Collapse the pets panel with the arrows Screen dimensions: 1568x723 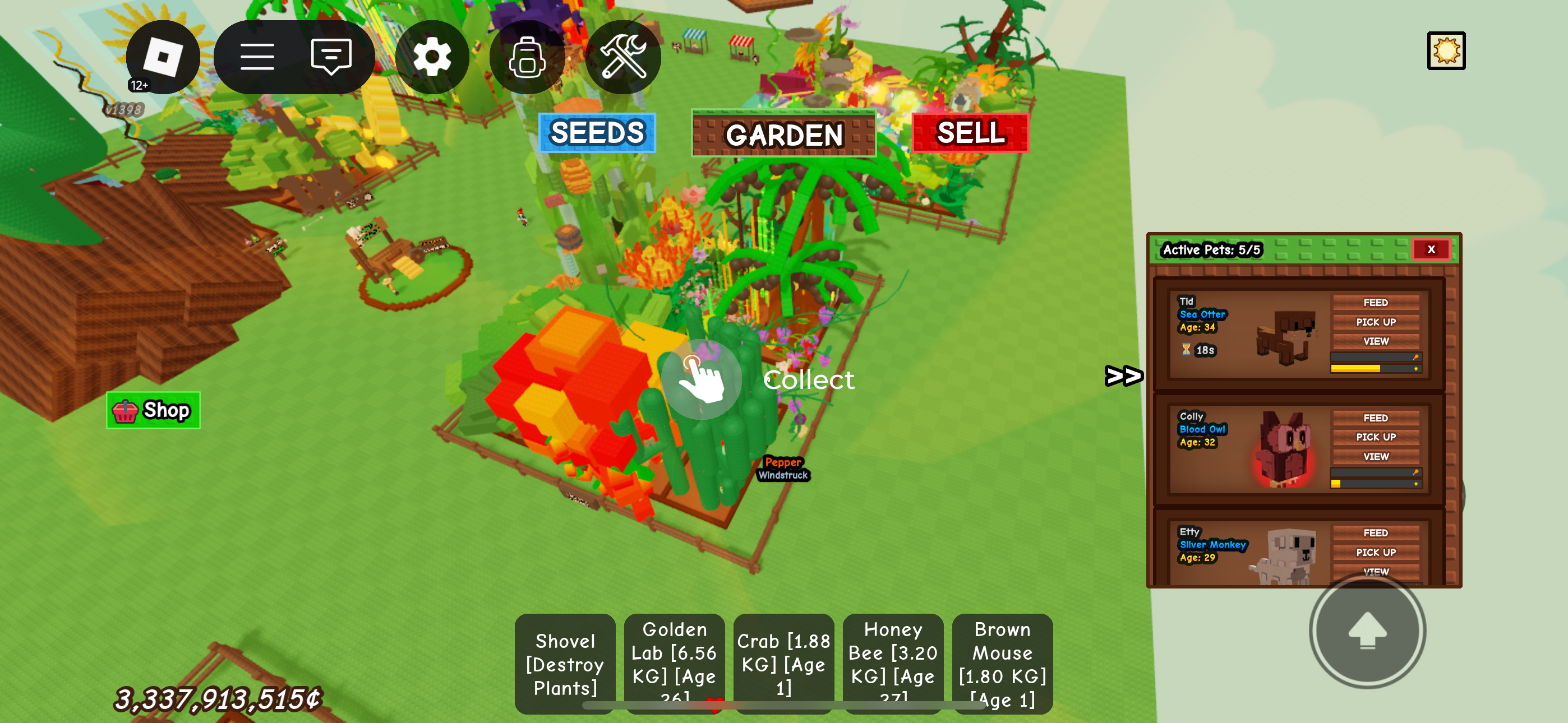[x=1123, y=376]
